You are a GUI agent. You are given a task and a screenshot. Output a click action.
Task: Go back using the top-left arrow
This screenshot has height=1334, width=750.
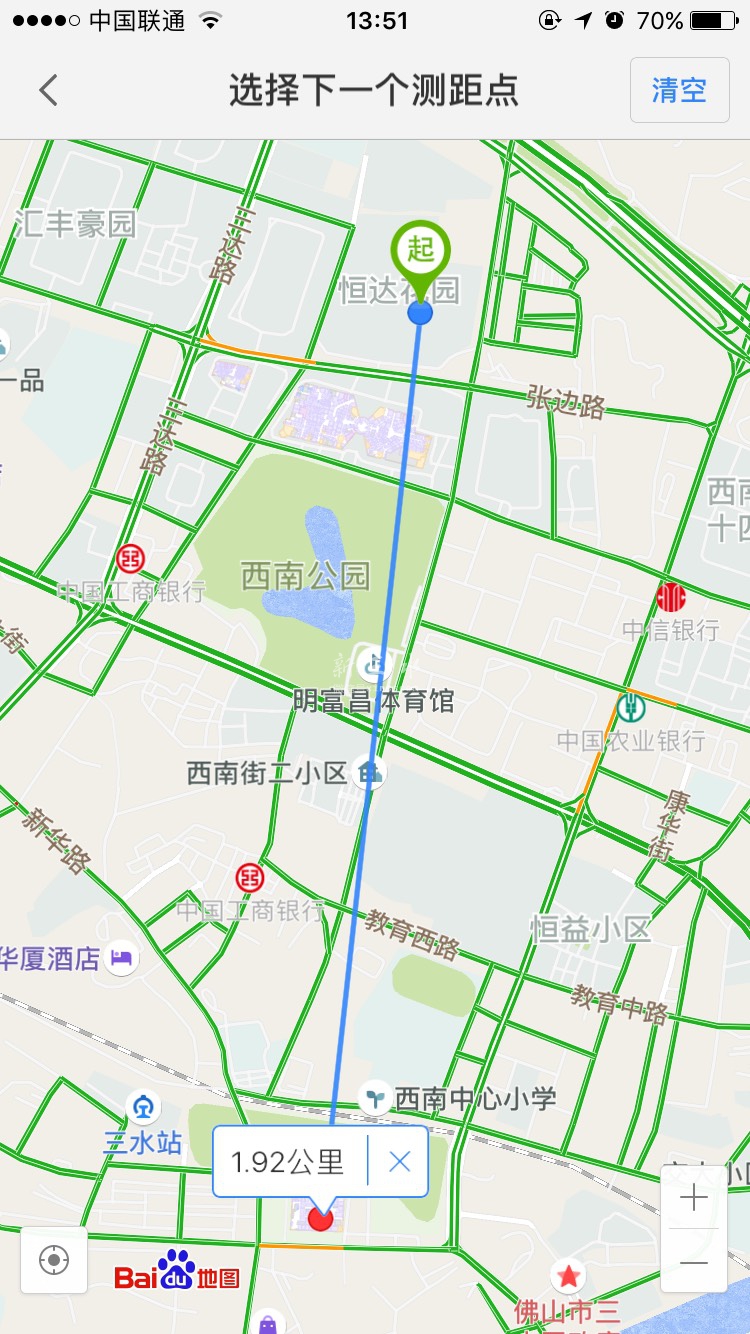48,91
